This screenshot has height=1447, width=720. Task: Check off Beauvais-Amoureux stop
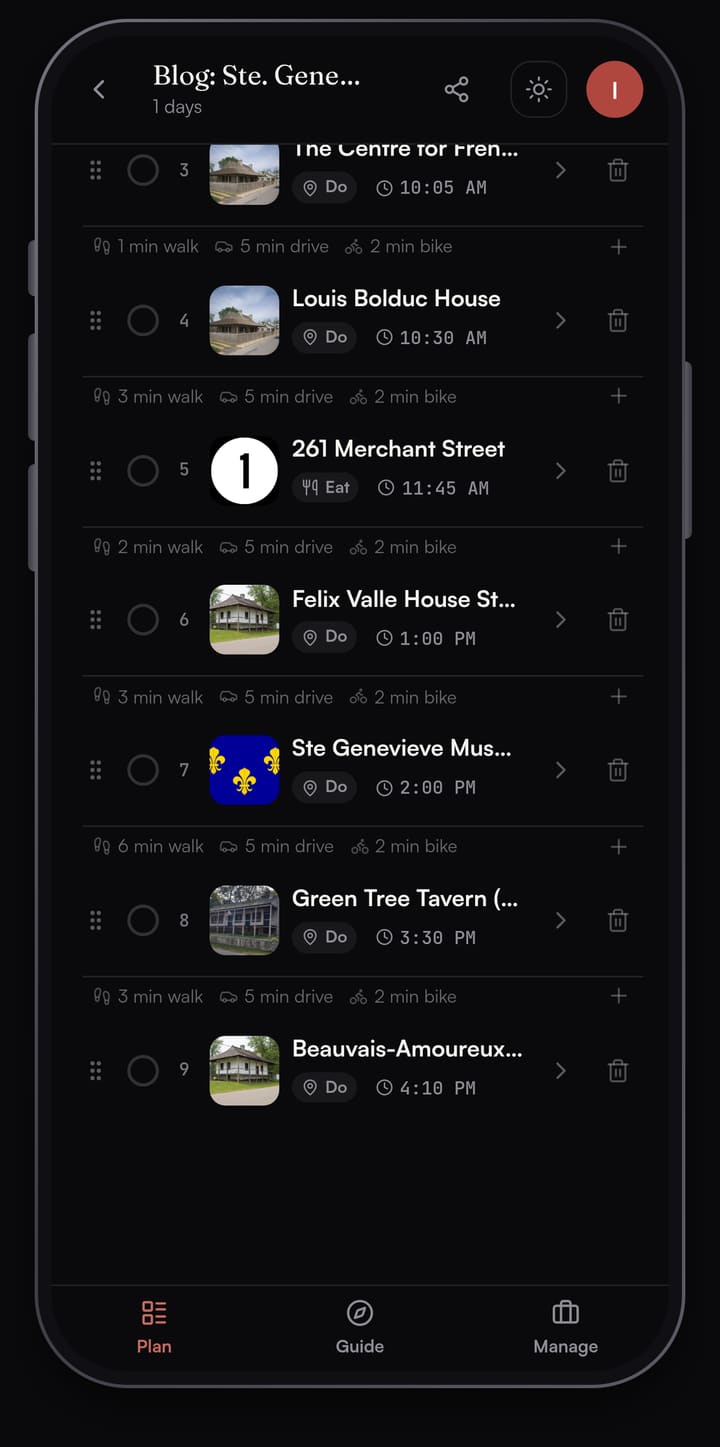[x=143, y=1071]
